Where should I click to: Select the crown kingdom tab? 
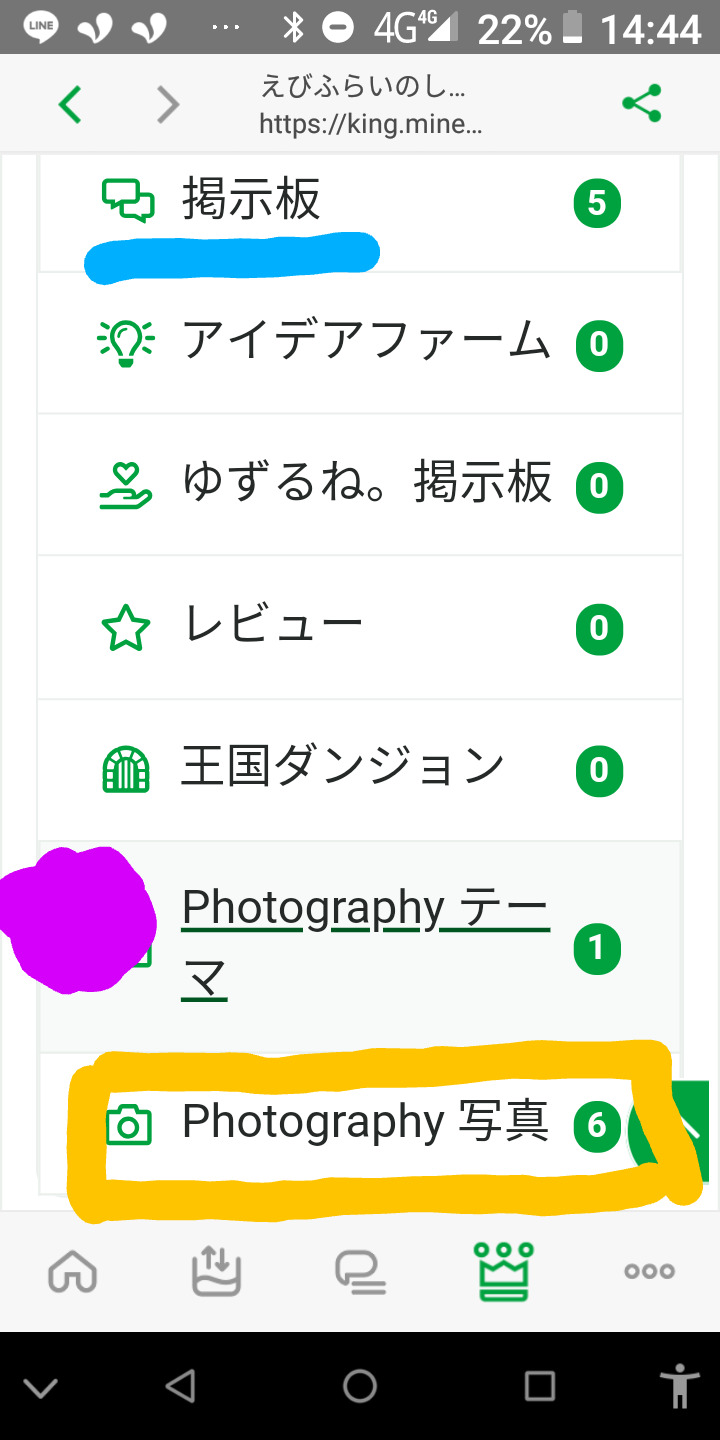(x=505, y=1271)
